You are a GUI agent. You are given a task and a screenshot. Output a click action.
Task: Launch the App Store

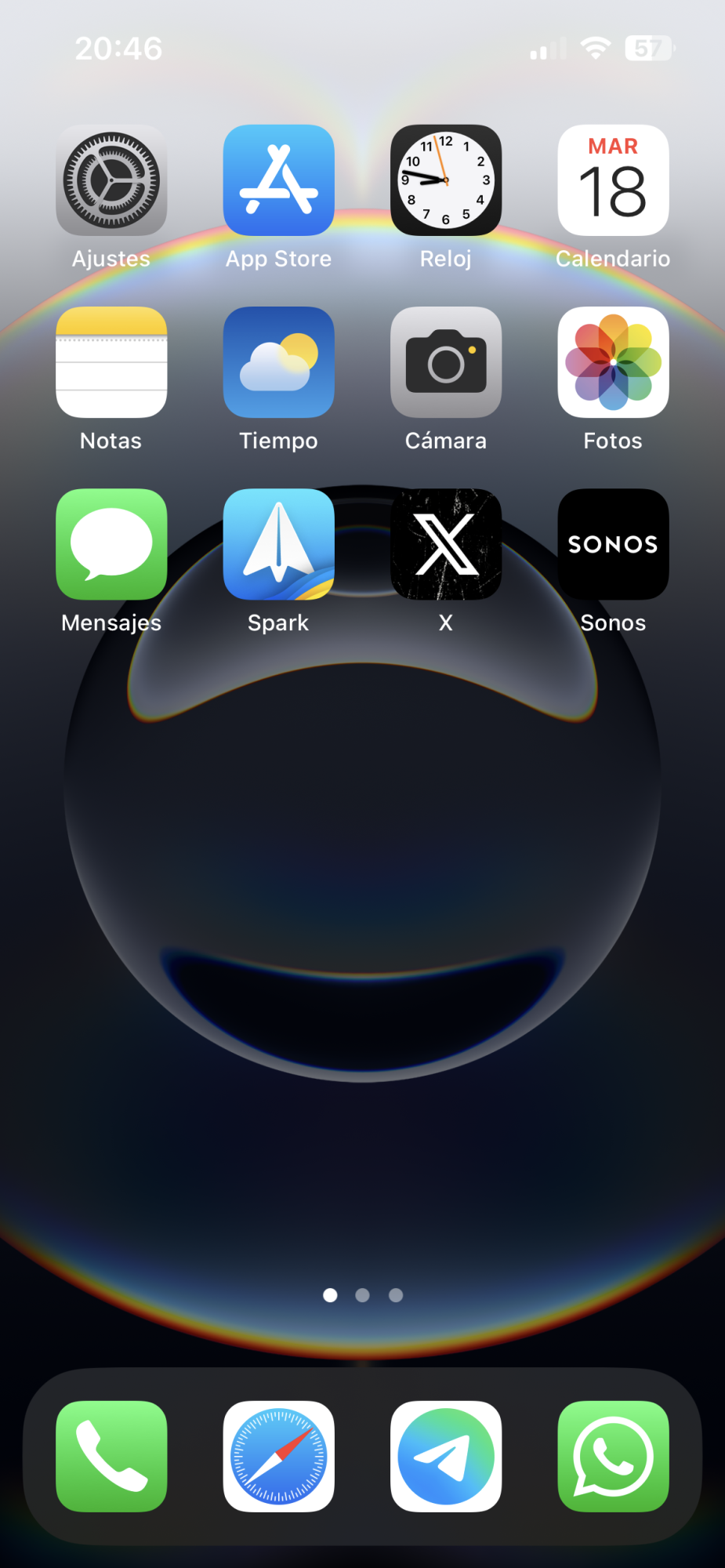click(278, 180)
